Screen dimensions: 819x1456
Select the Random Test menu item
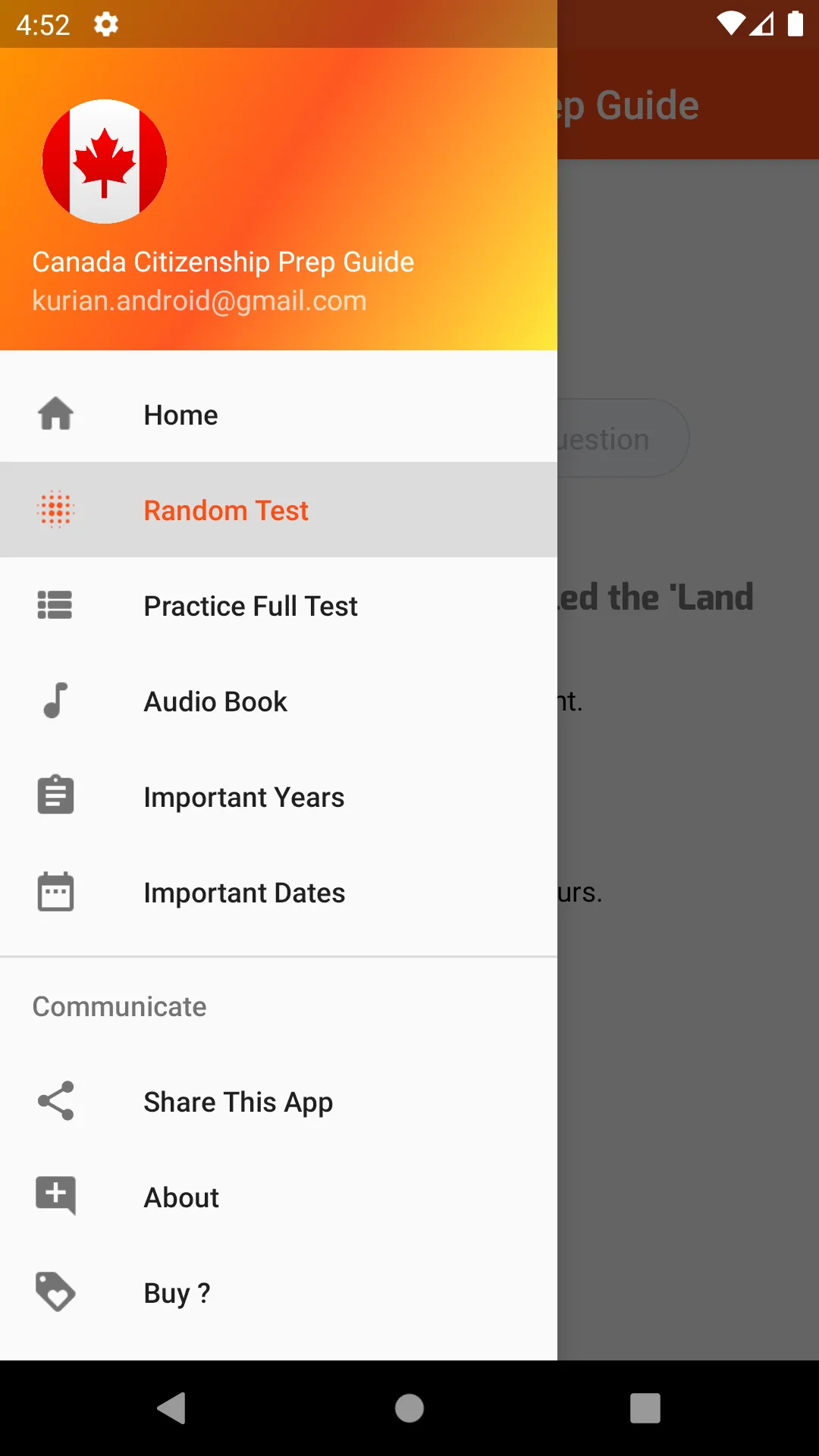[226, 510]
